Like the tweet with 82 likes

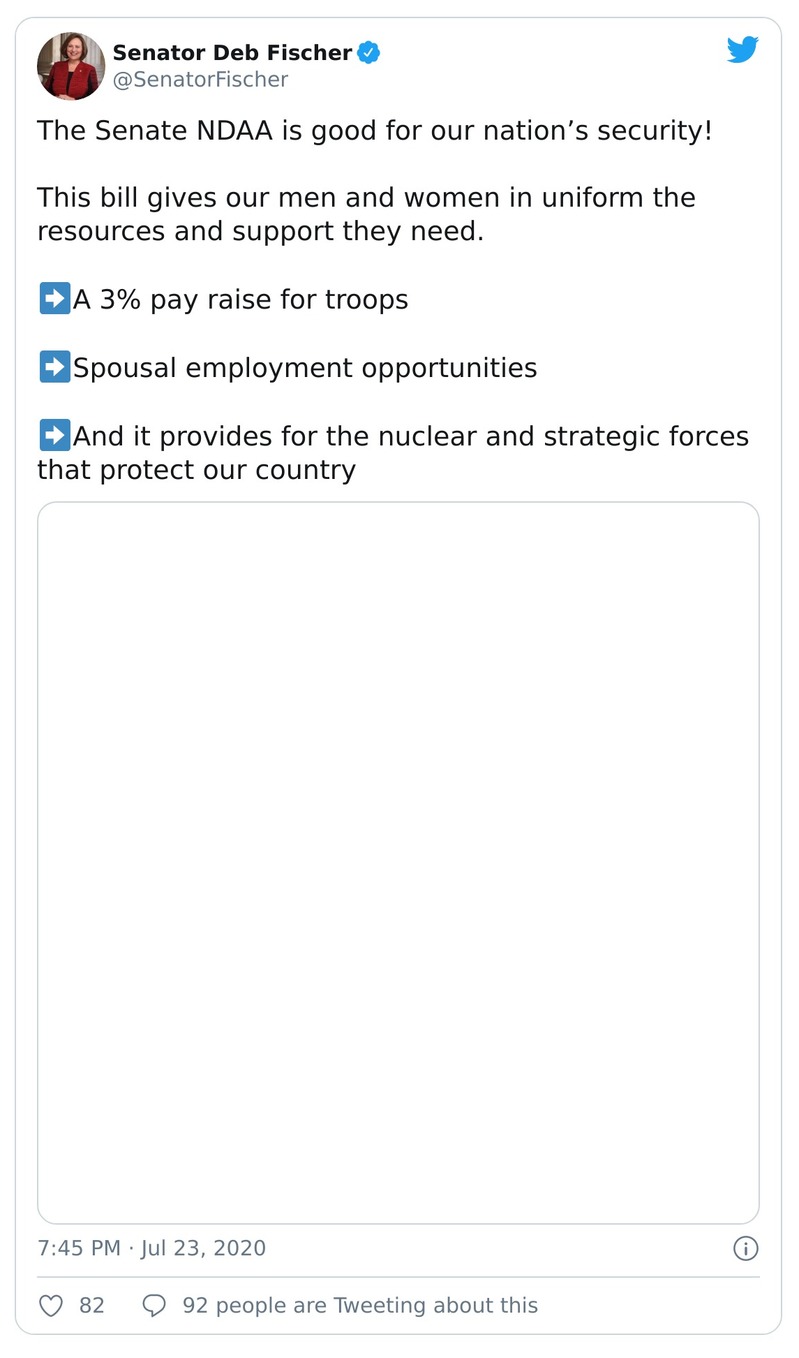pos(51,1306)
